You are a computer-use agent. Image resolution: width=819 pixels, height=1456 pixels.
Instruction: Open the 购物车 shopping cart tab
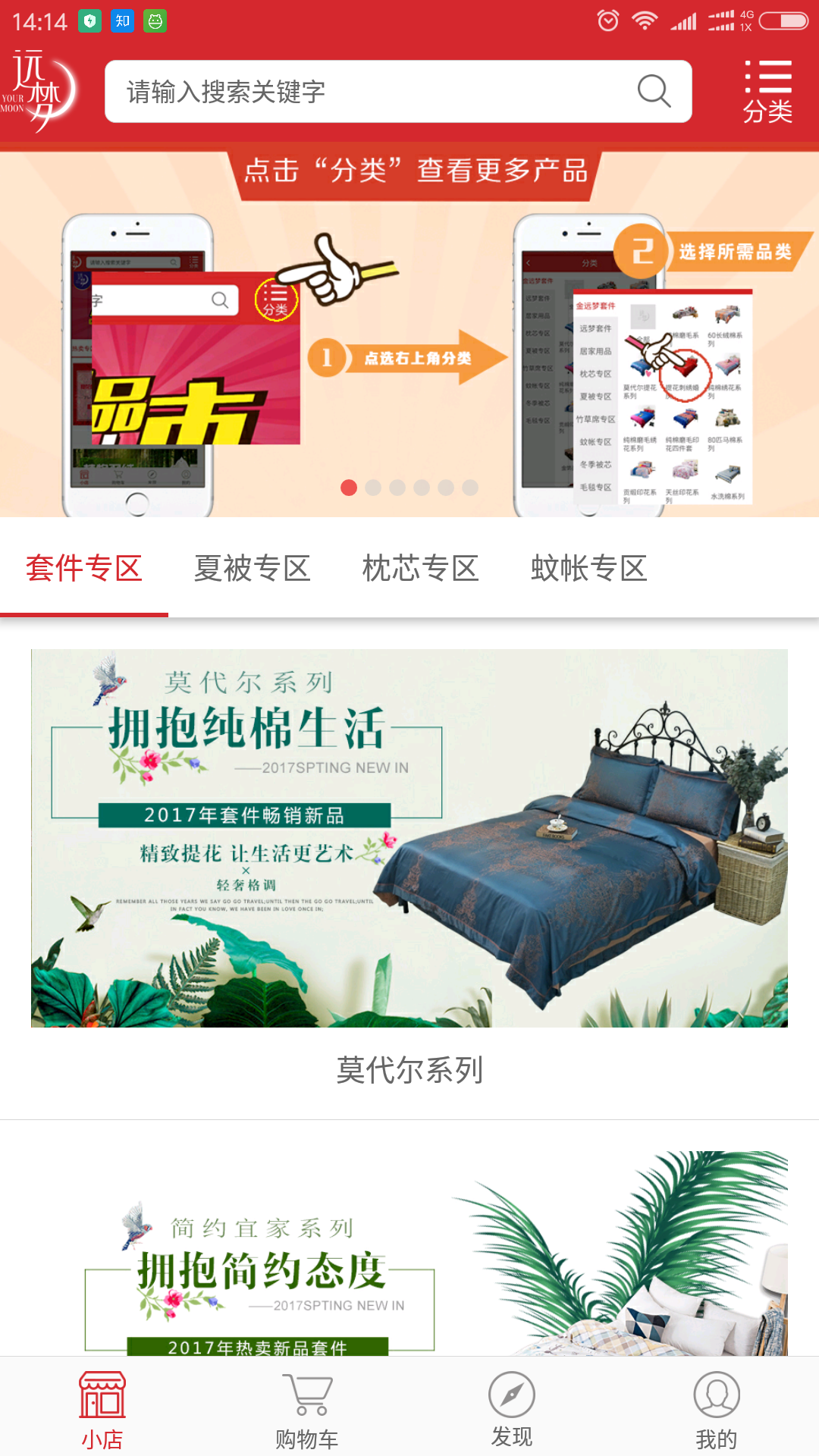click(x=307, y=1409)
